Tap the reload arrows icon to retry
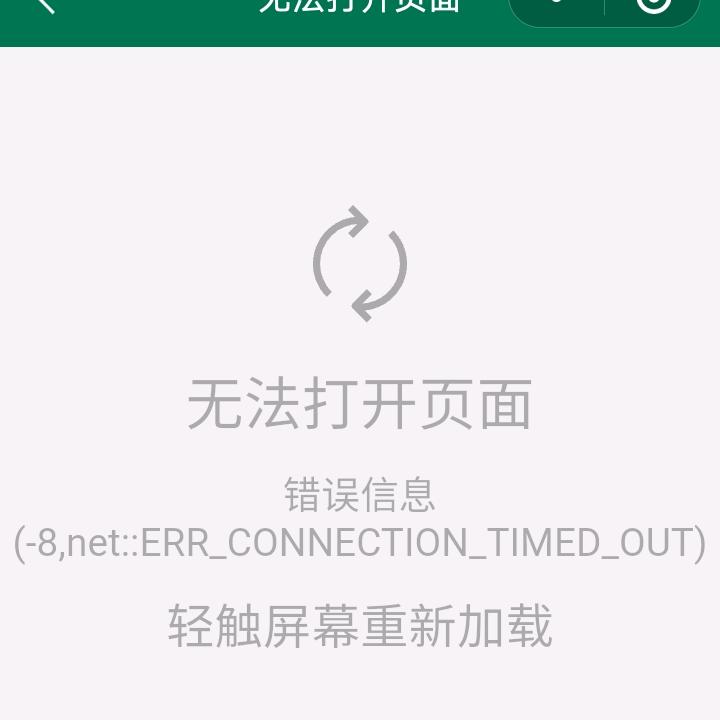This screenshot has width=720, height=720. (x=360, y=264)
